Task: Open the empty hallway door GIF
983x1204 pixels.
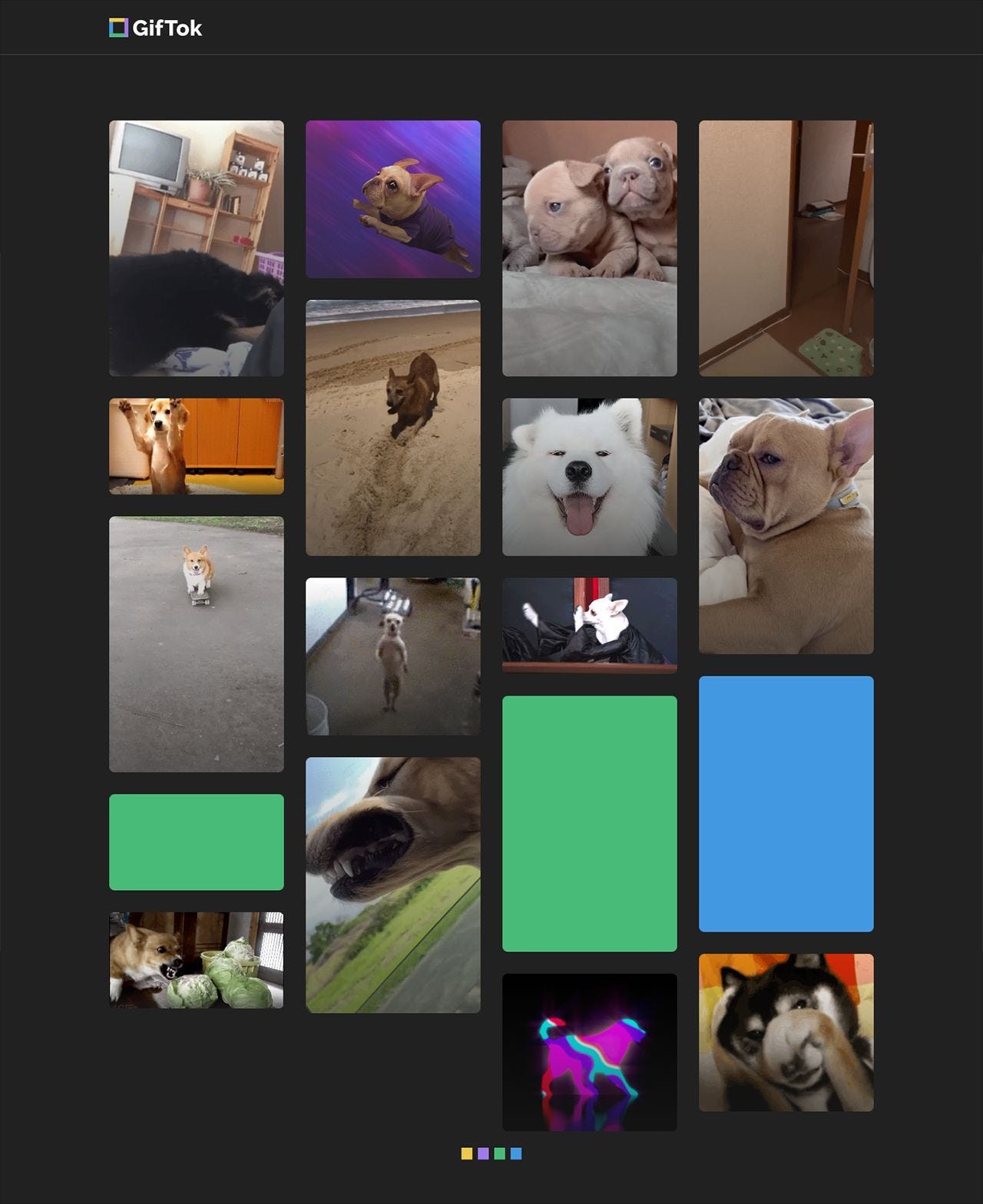Action: pos(786,248)
